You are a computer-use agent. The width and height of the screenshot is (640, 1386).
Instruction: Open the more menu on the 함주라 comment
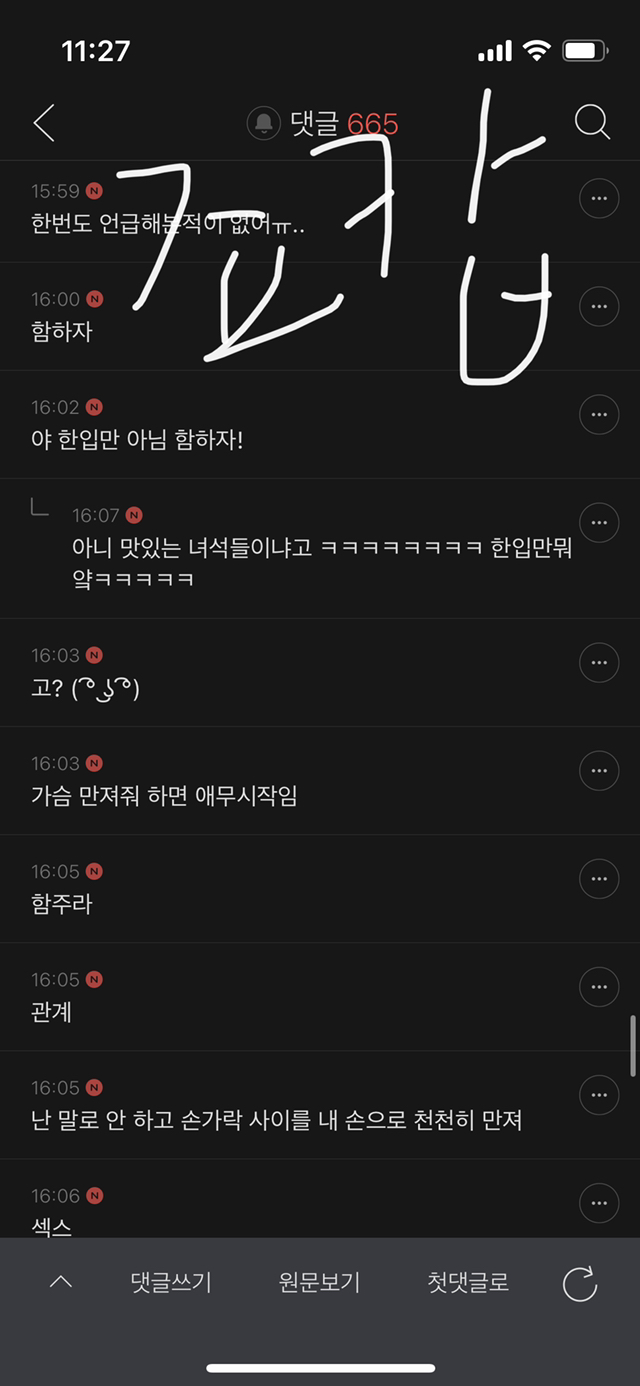[599, 878]
